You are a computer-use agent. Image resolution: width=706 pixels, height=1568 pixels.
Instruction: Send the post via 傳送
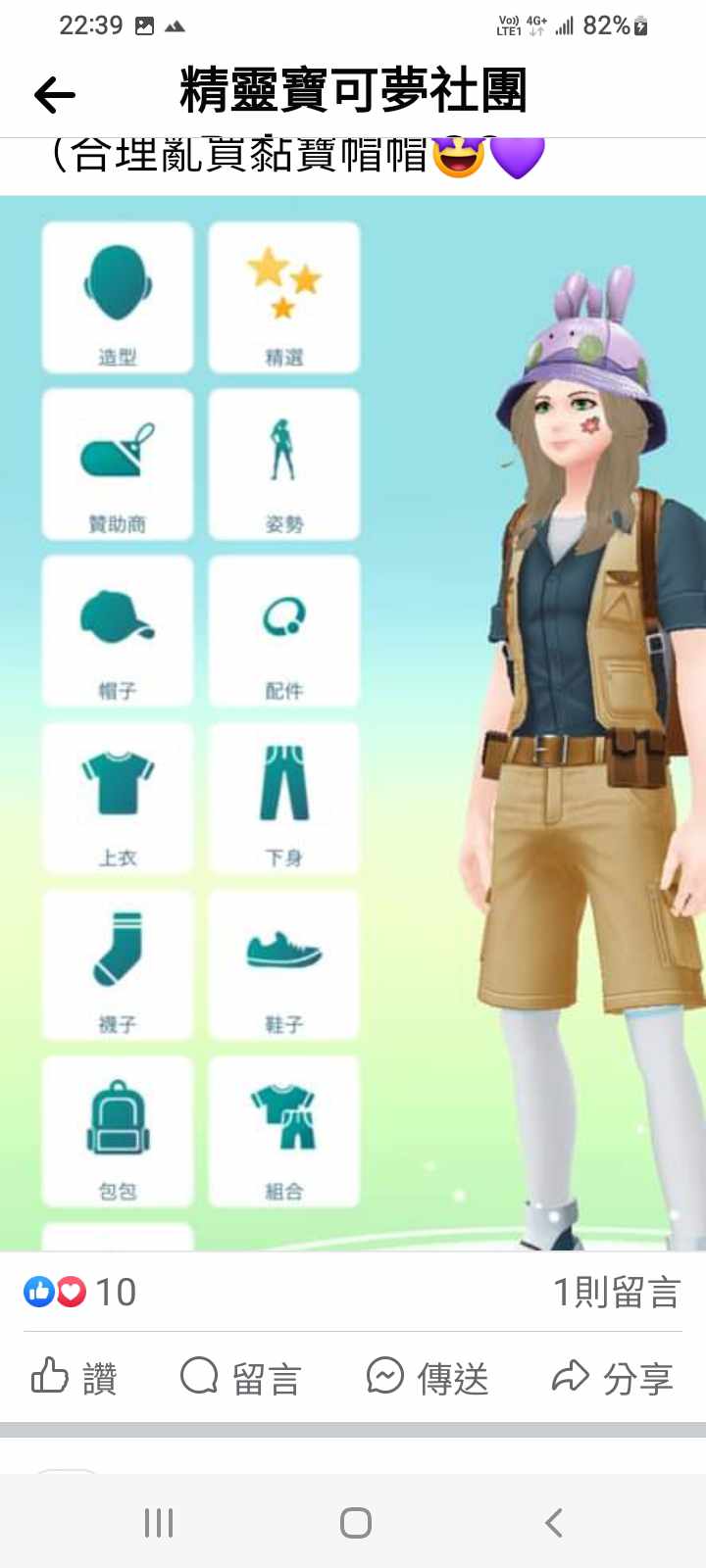[x=428, y=1377]
